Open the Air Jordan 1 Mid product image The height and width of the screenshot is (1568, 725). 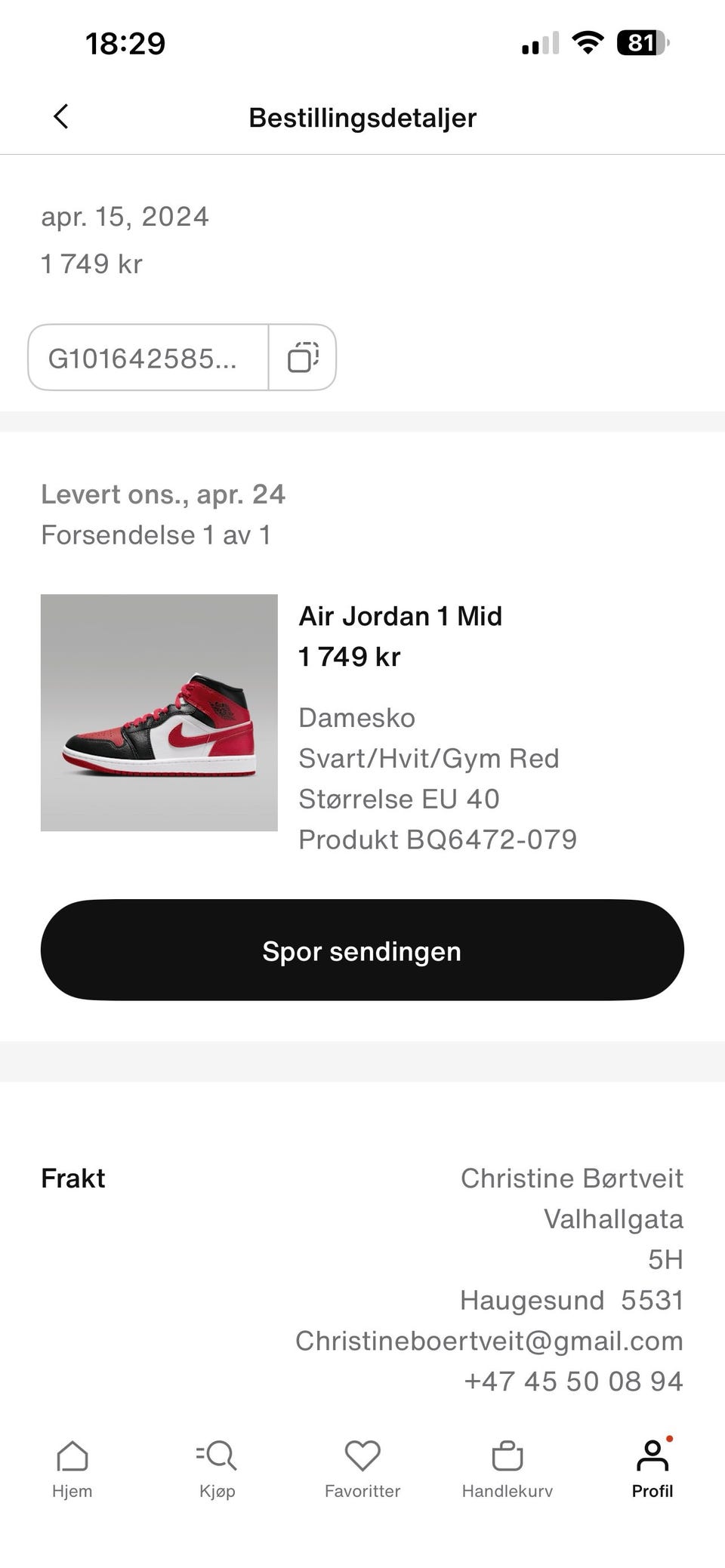[159, 713]
